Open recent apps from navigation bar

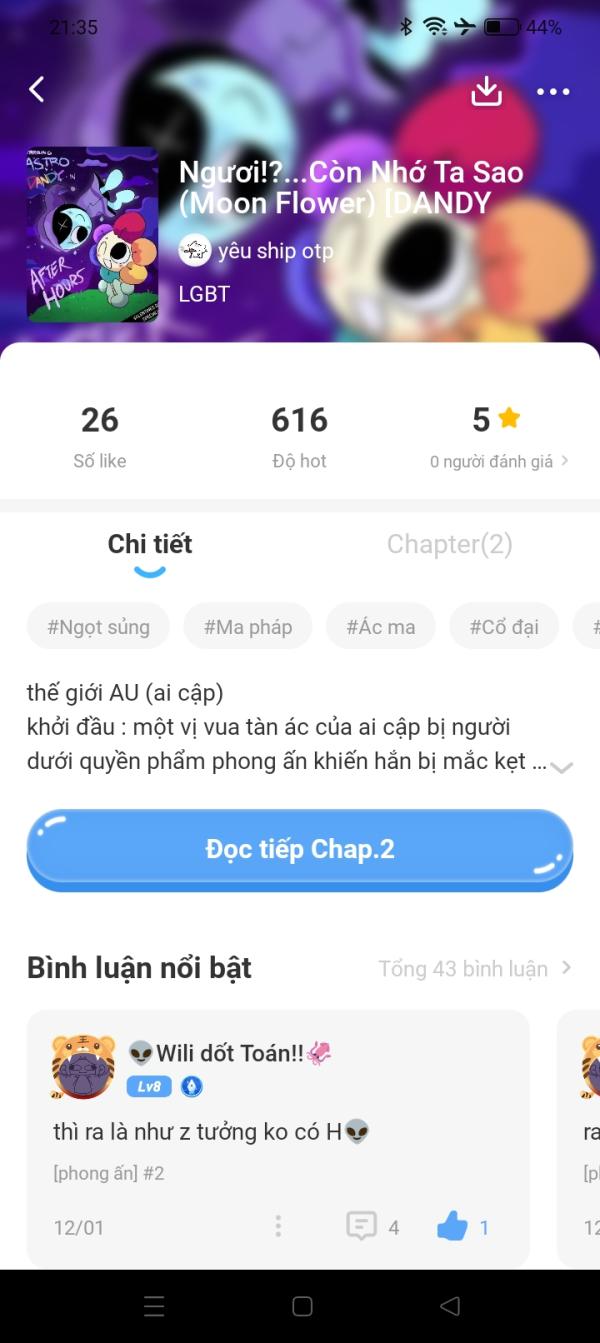point(154,1306)
